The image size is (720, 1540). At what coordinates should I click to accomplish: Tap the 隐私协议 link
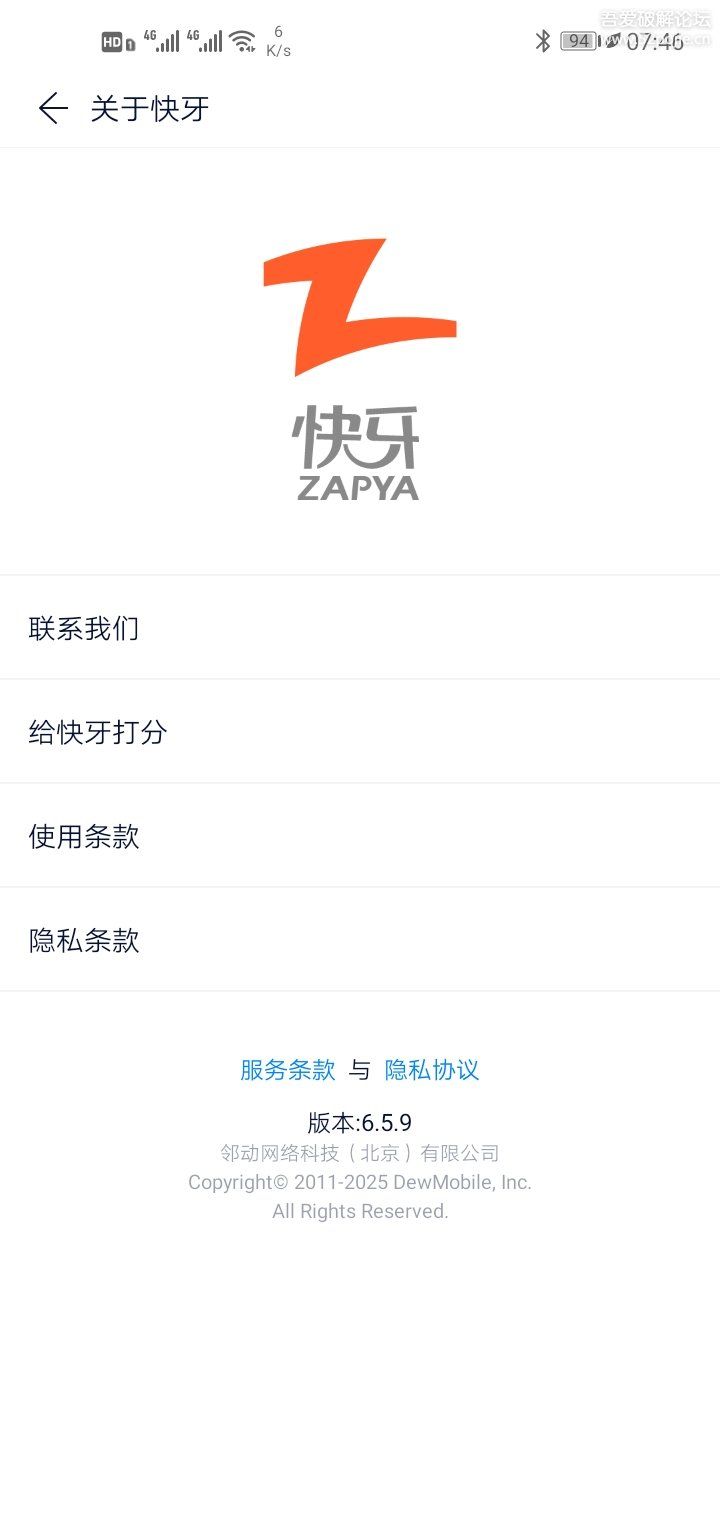coord(432,1069)
